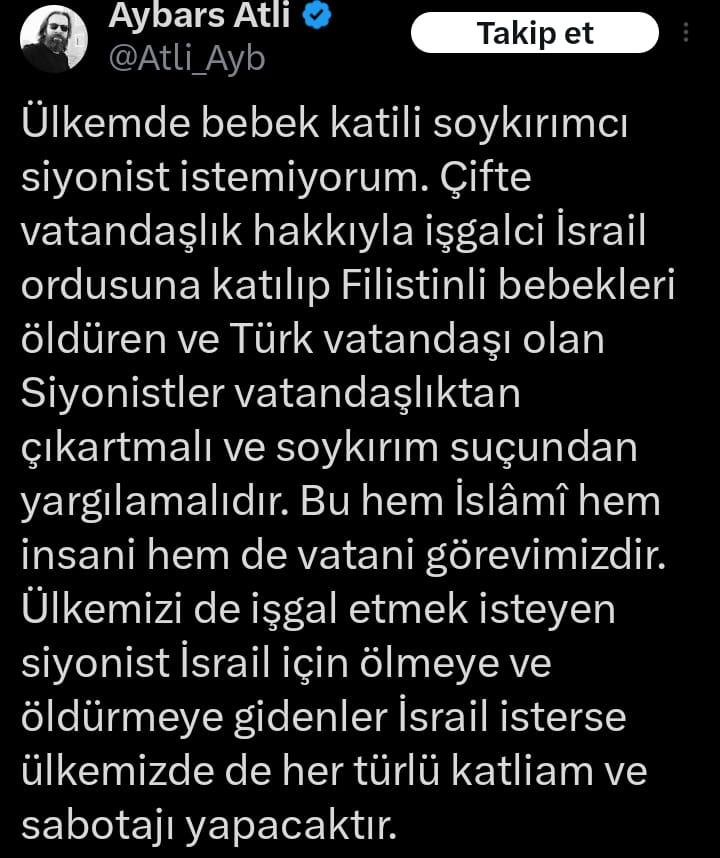Open the @Atli_Ayb profile handle
Viewport: 720px width, 858px height.
coord(186,59)
